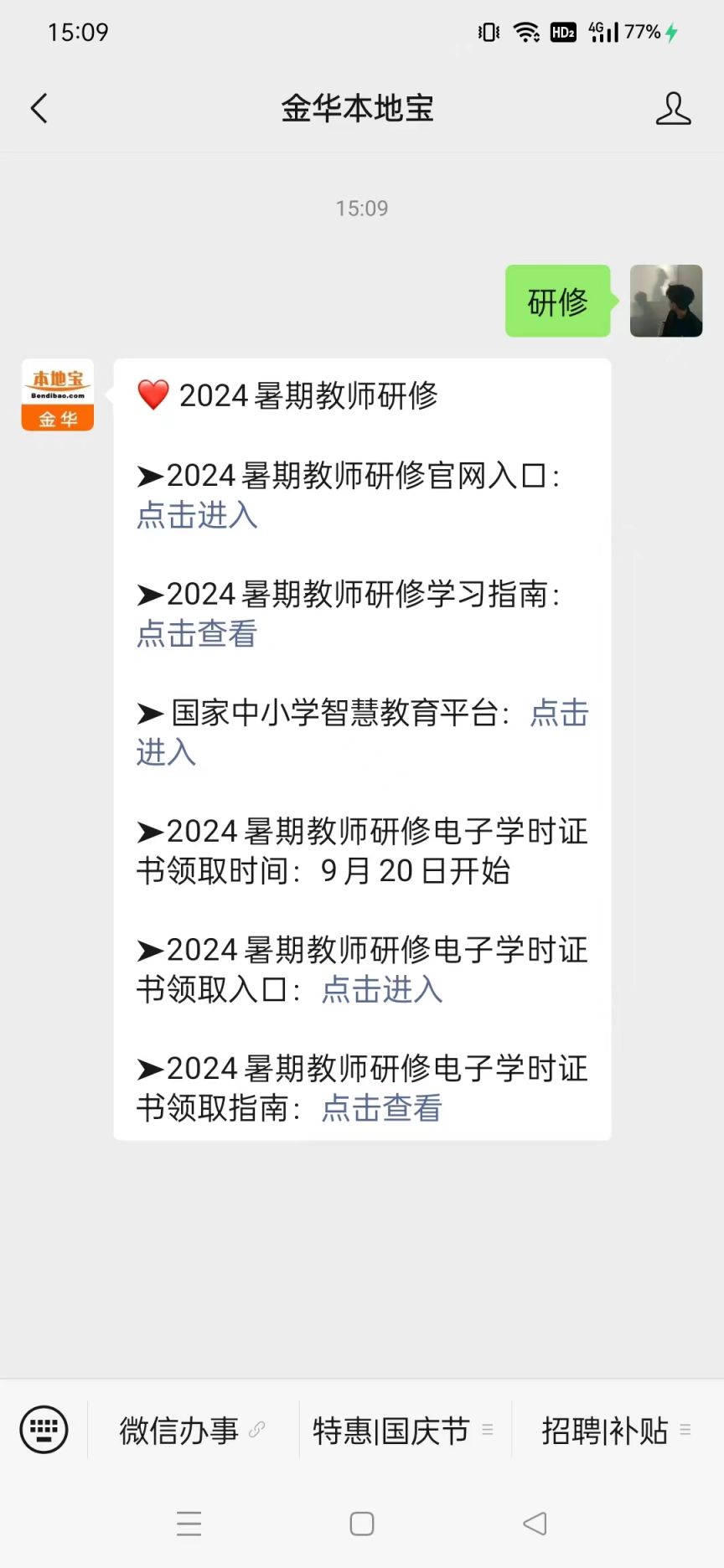Tap your own chat avatar next to 研修
Image resolution: width=724 pixels, height=1568 pixels.
(666, 302)
